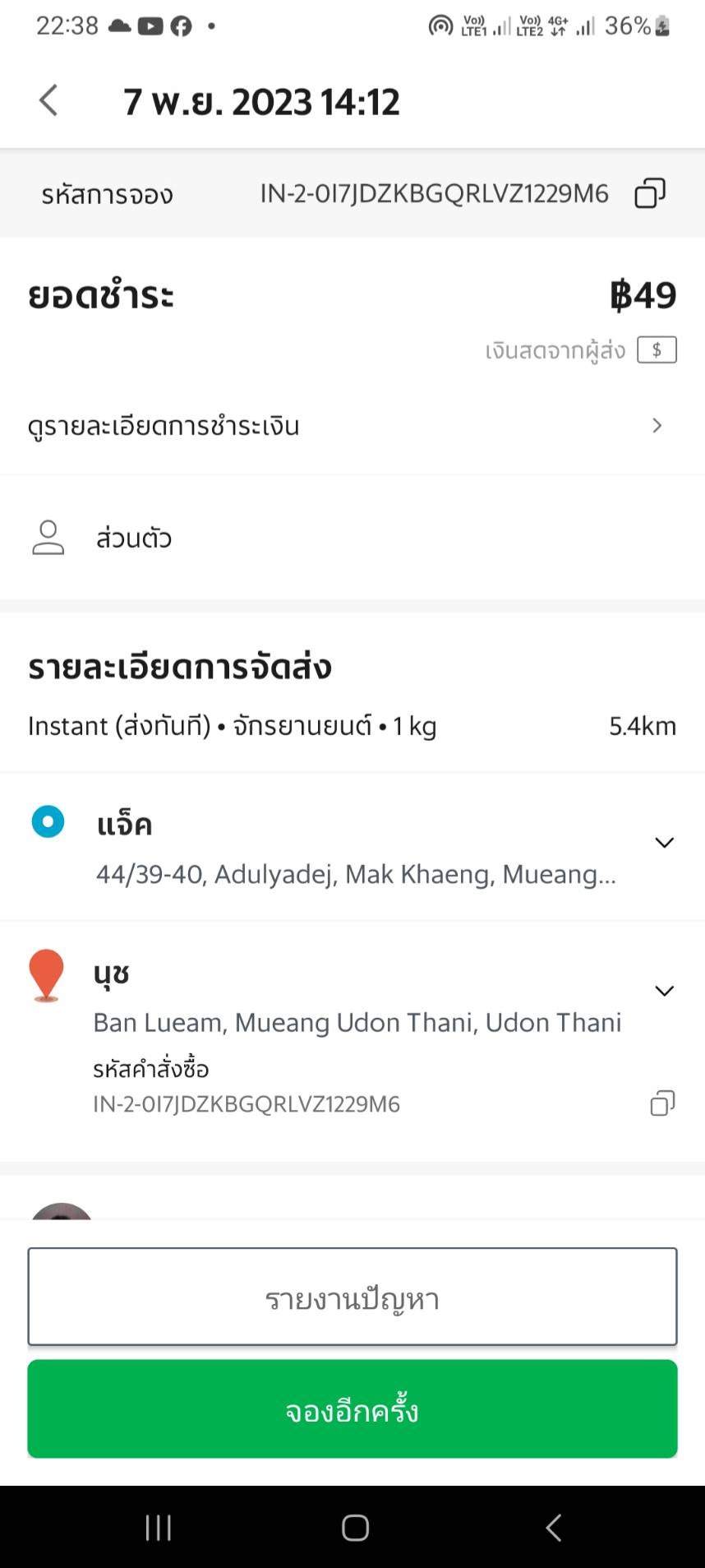Go to the system home screen
Viewport: 705px width, 1568px height.
[355, 1529]
